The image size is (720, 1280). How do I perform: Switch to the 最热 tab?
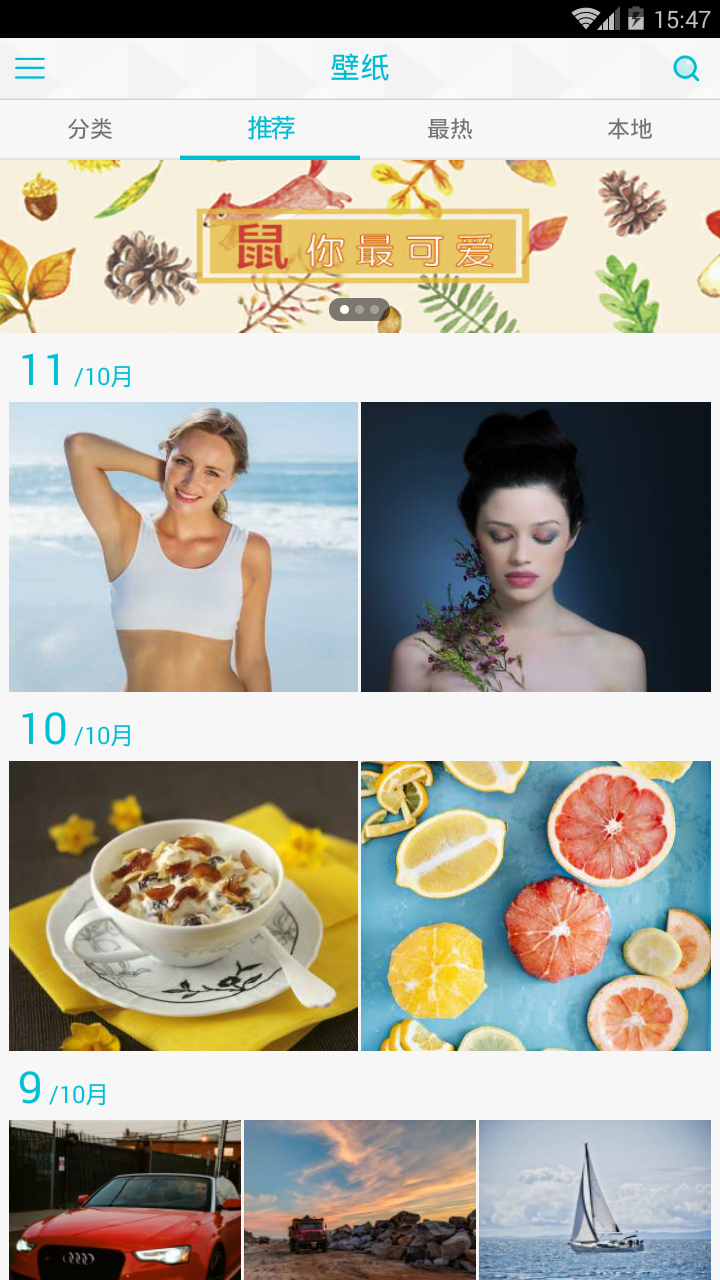[450, 129]
